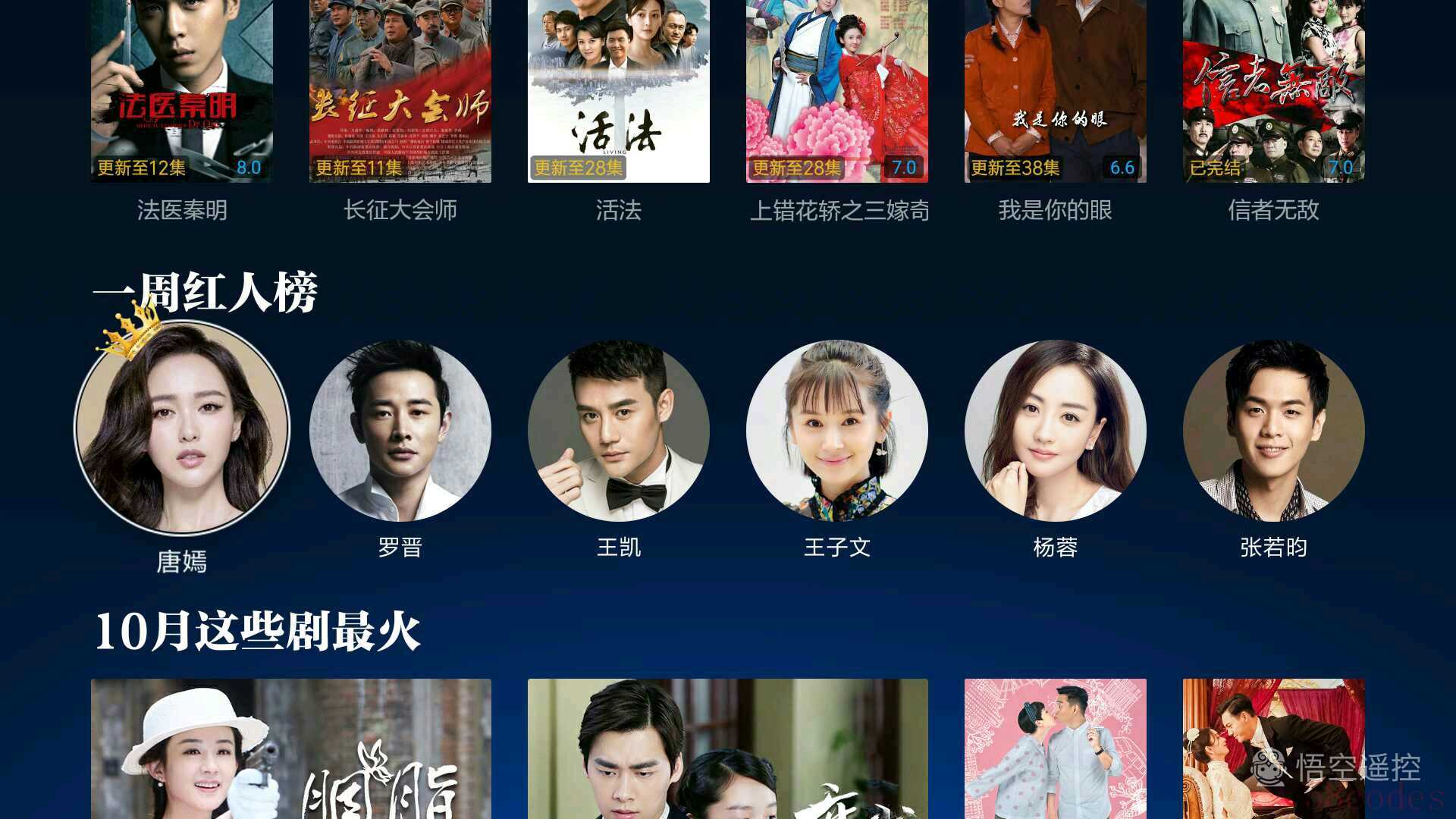The height and width of the screenshot is (819, 1456).
Task: Select actress 王子文's avatar
Action: click(x=837, y=431)
